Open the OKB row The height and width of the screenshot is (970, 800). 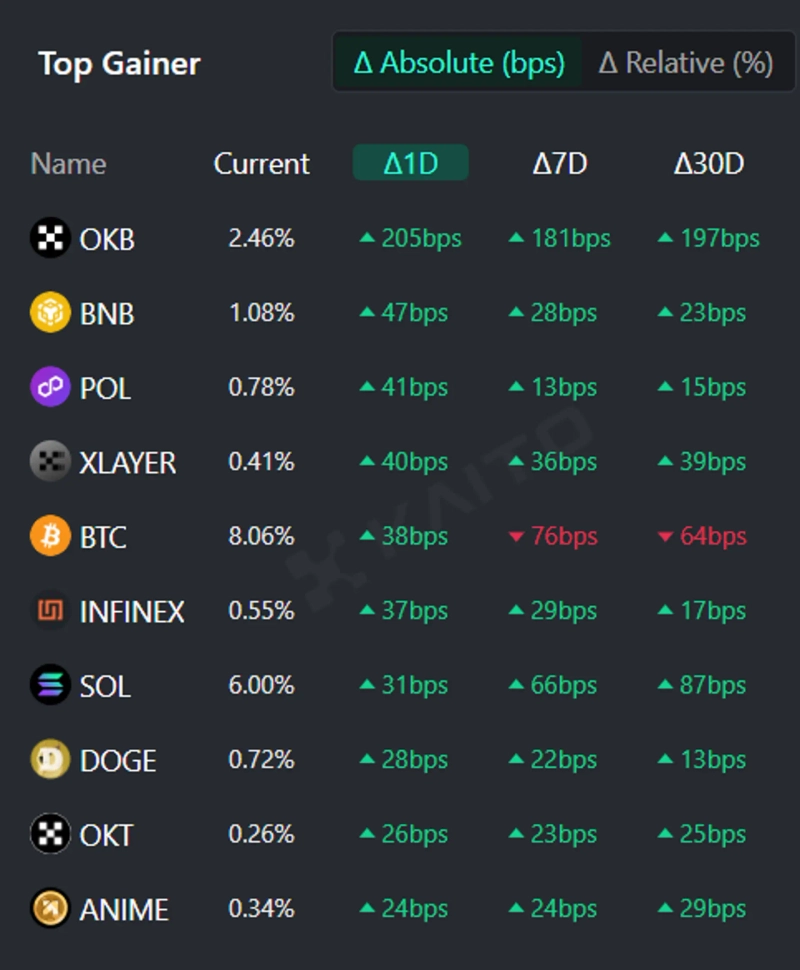coord(106,239)
